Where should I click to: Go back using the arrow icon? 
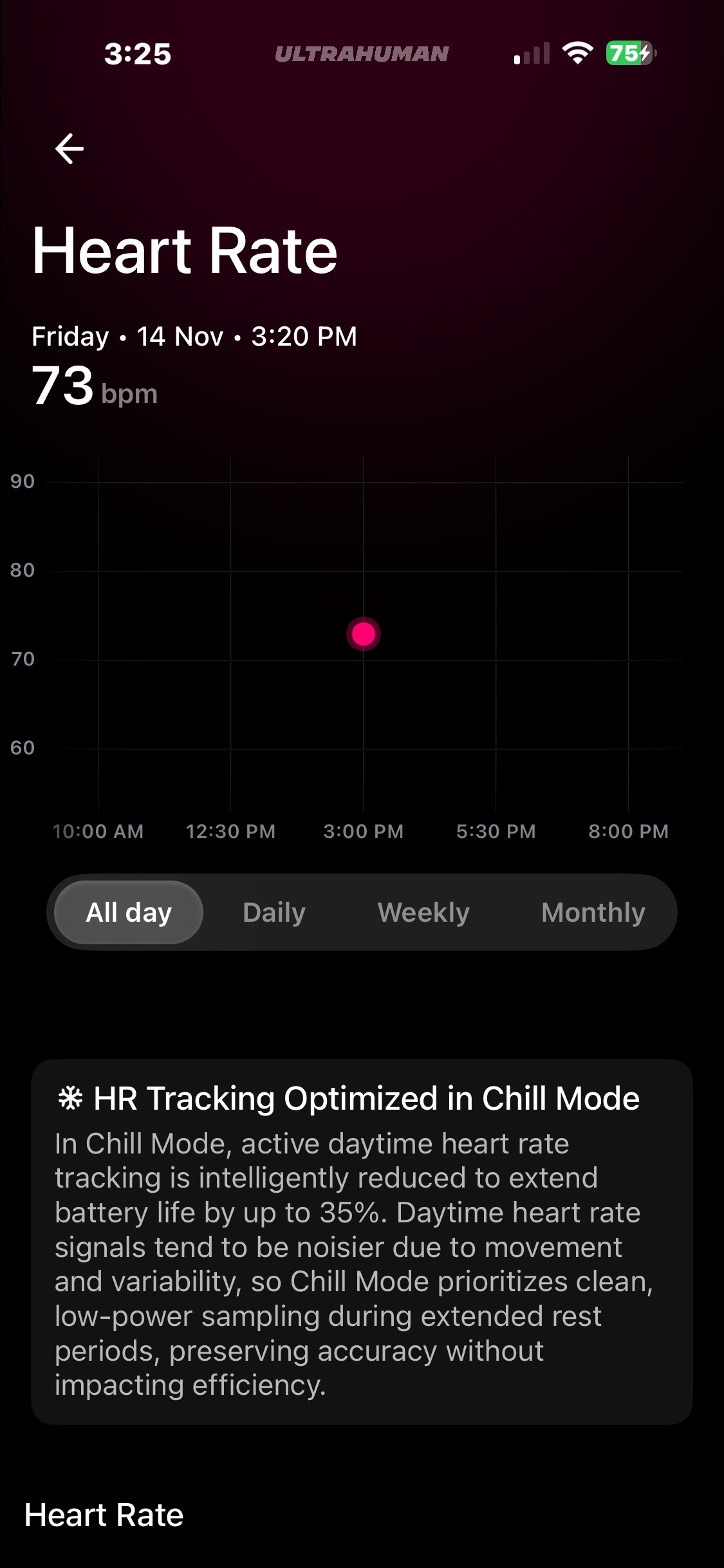70,149
